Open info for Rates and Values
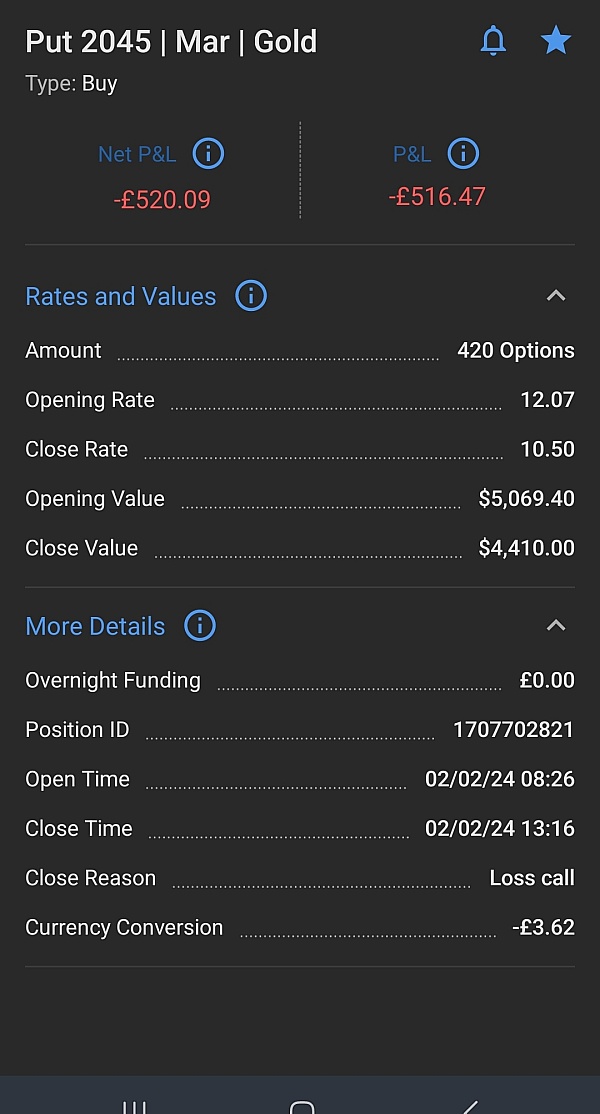 pyautogui.click(x=251, y=296)
